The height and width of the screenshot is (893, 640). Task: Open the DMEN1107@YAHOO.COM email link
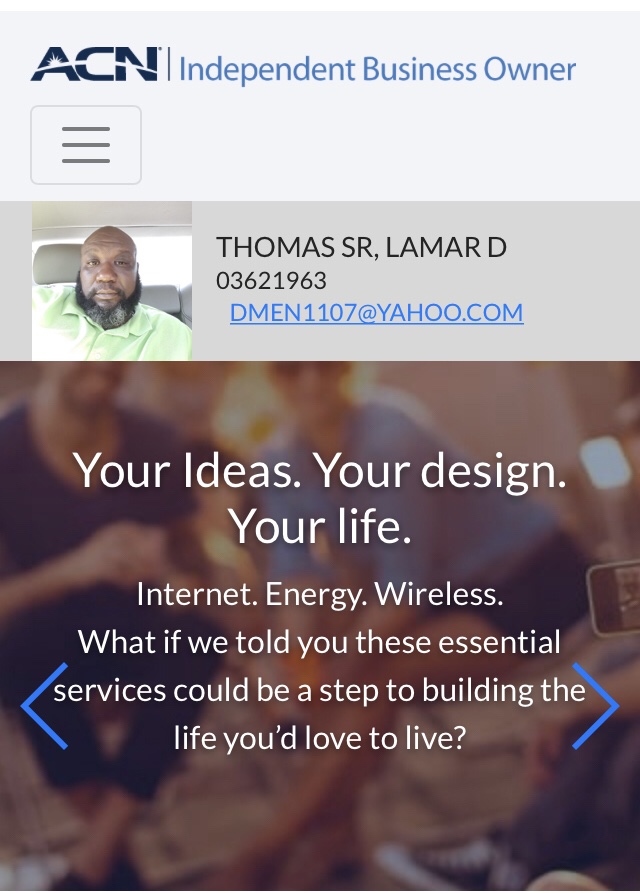(x=376, y=313)
